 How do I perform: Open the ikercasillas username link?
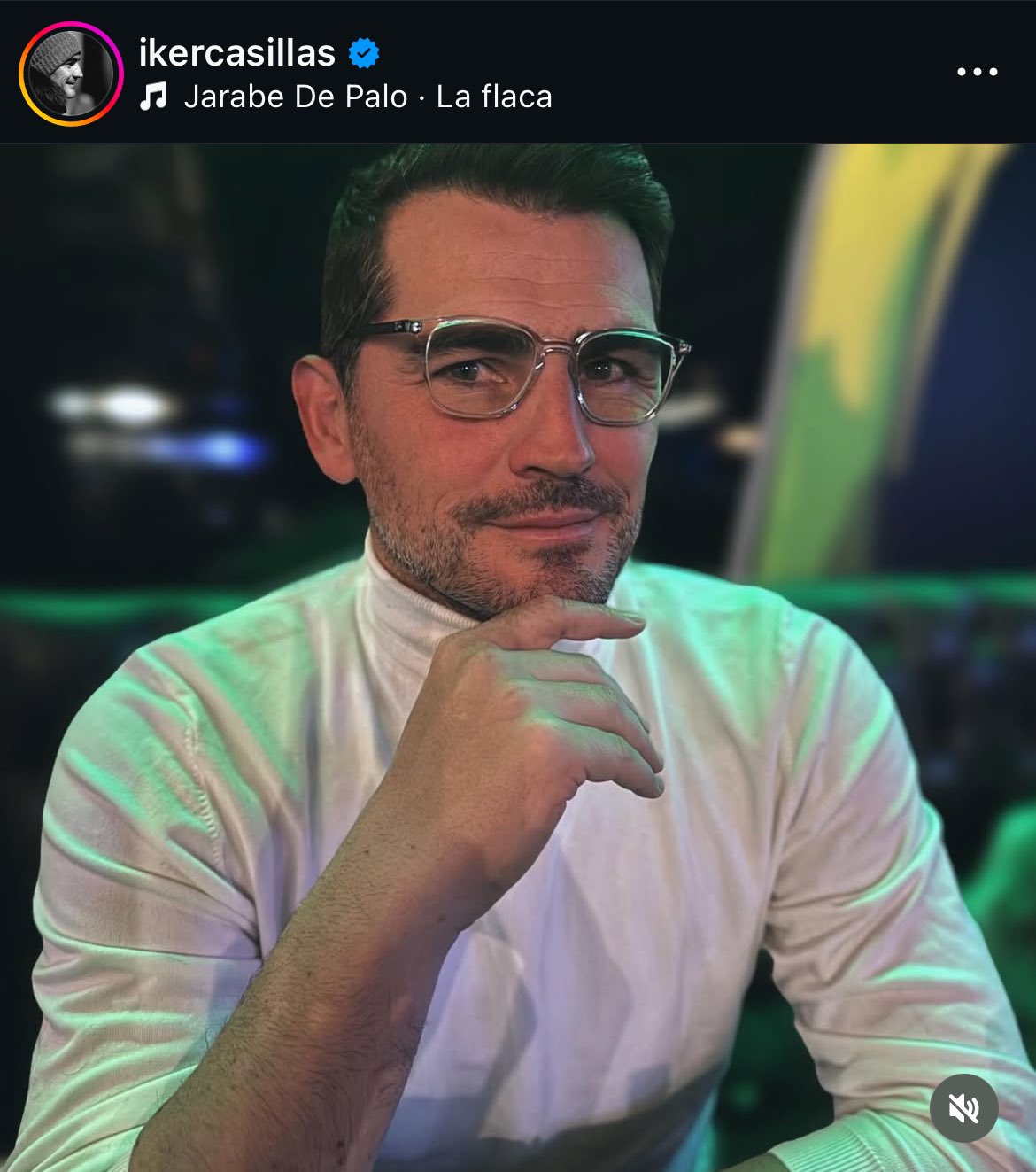(x=236, y=53)
